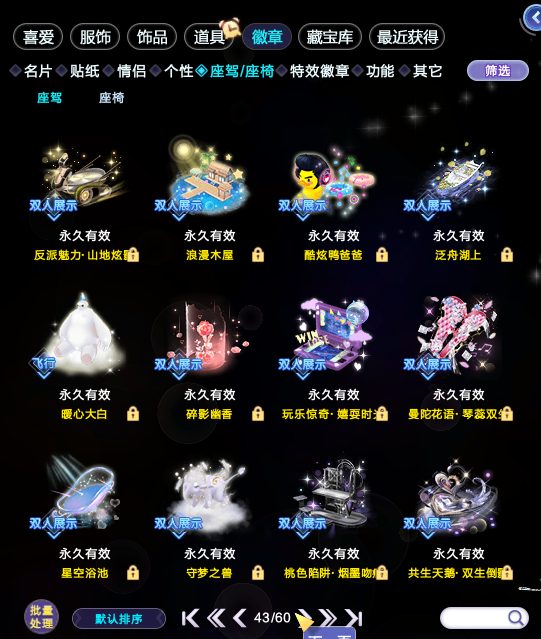The height and width of the screenshot is (639, 541).
Task: Change sorting via 默认排序
Action: (119, 619)
